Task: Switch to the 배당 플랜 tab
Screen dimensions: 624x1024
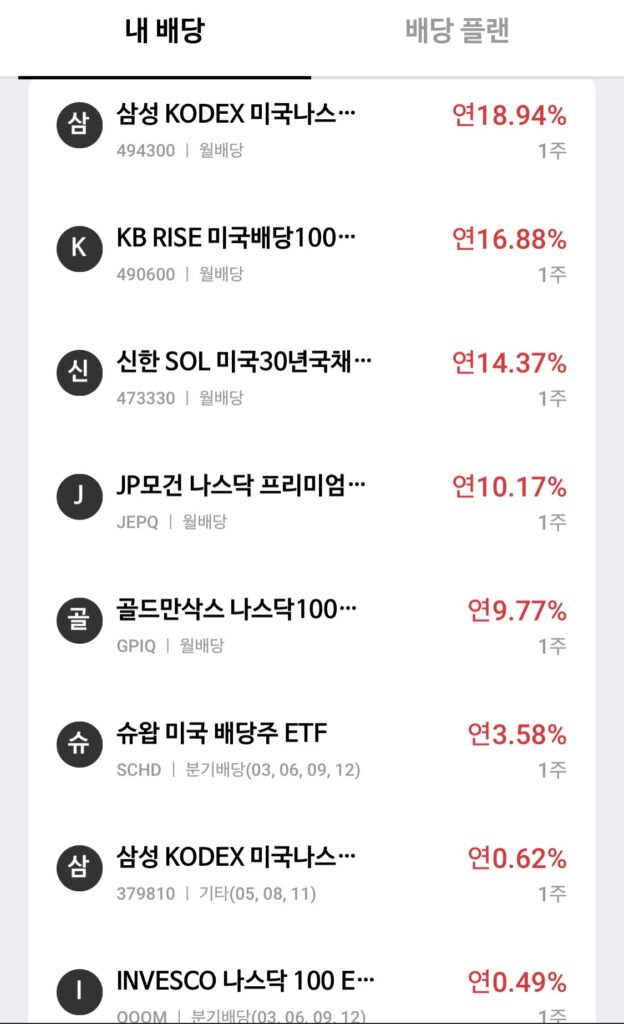Action: 458,32
